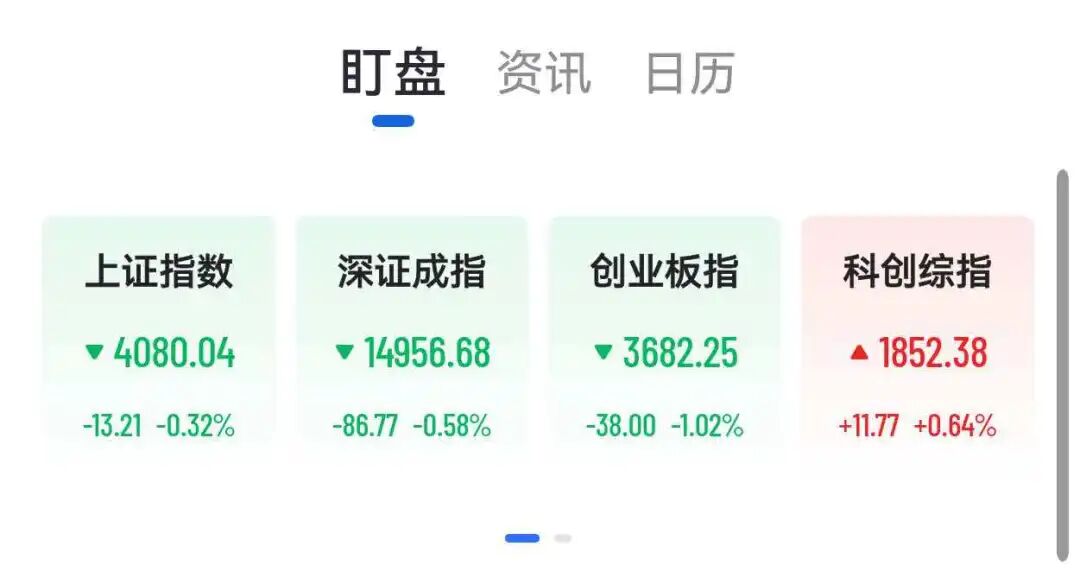Open the 上证指数 index card

click(159, 340)
